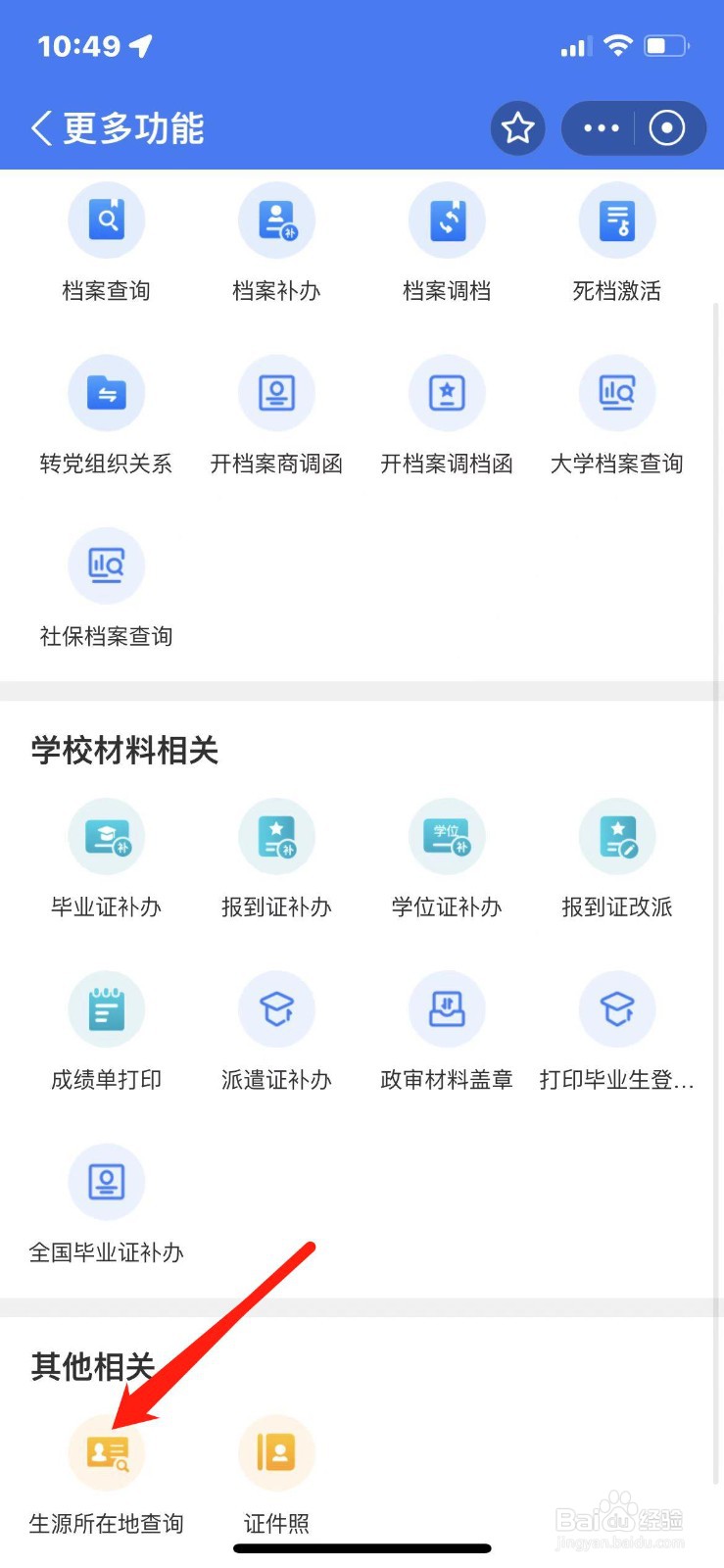Go back from 更多功能 page
The width and height of the screenshot is (724, 1568).
[x=41, y=128]
